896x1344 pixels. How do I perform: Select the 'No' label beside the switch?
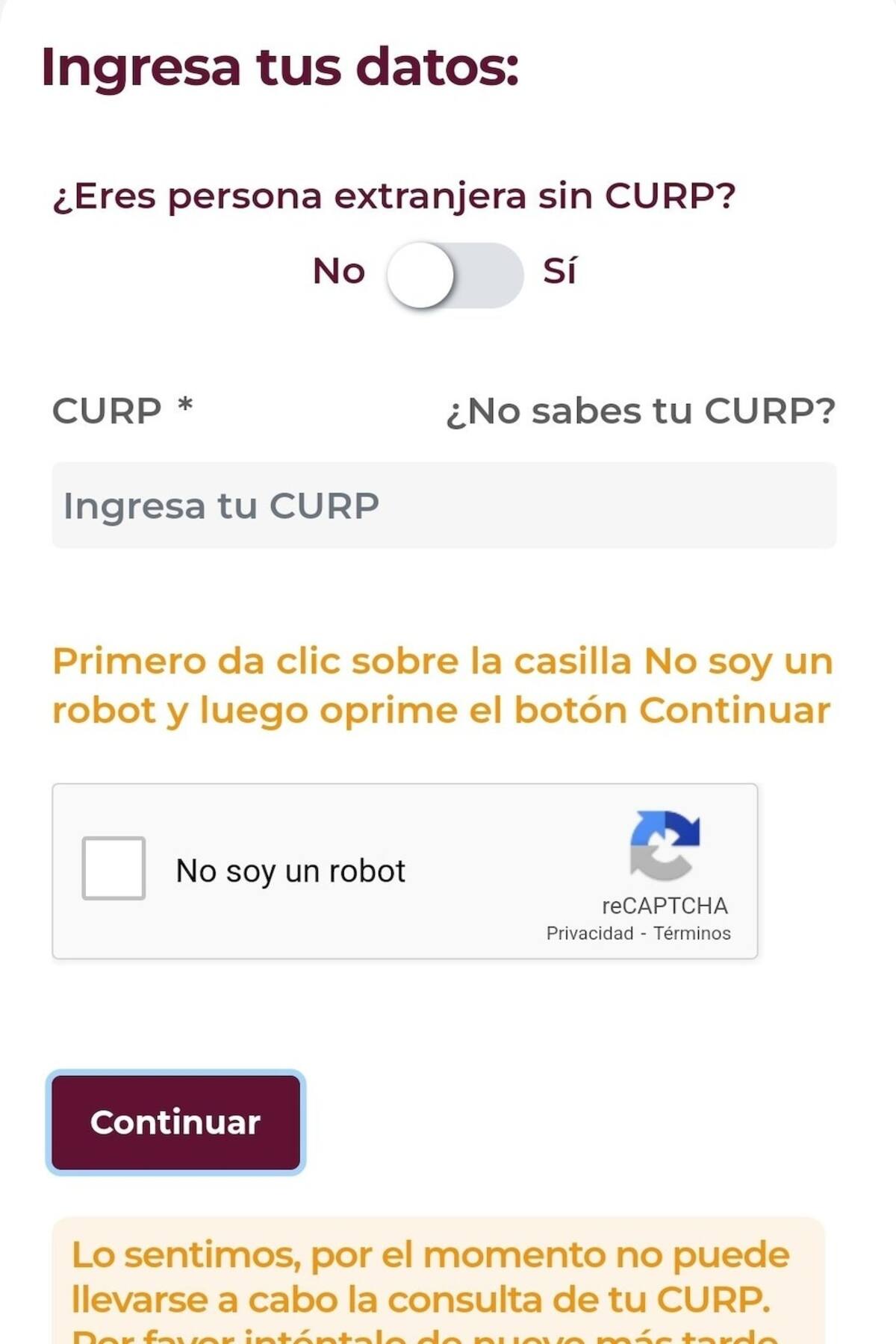[x=340, y=272]
